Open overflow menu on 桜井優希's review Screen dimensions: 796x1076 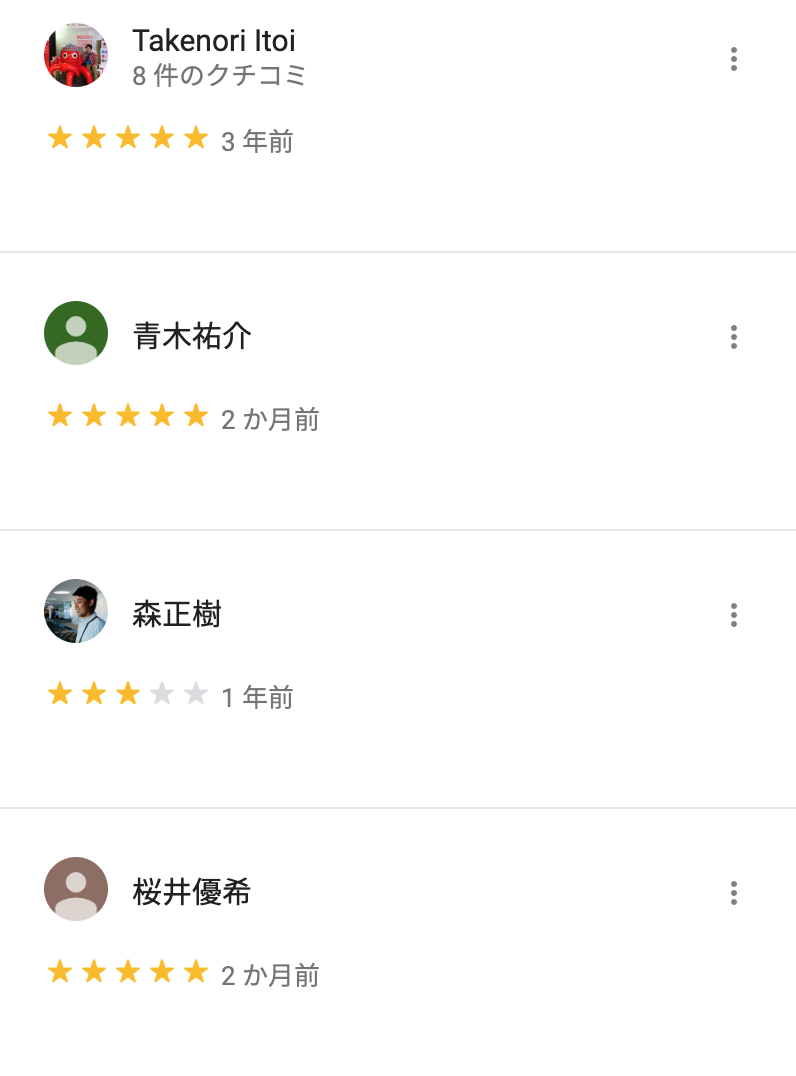pos(734,893)
